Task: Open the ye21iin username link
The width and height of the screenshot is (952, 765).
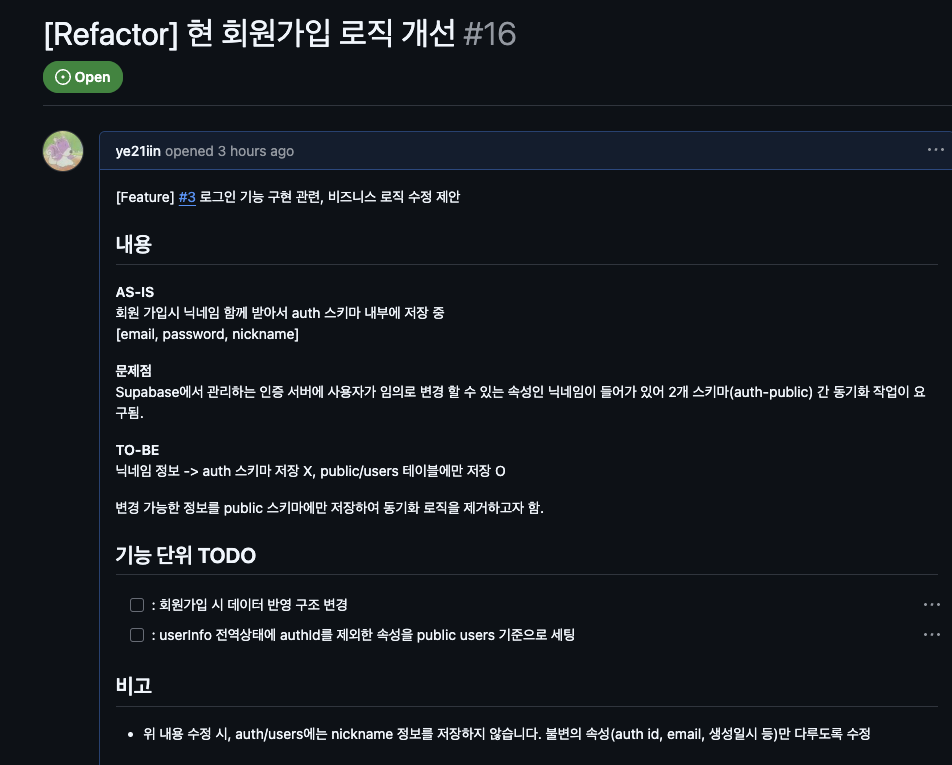Action: pyautogui.click(x=138, y=151)
